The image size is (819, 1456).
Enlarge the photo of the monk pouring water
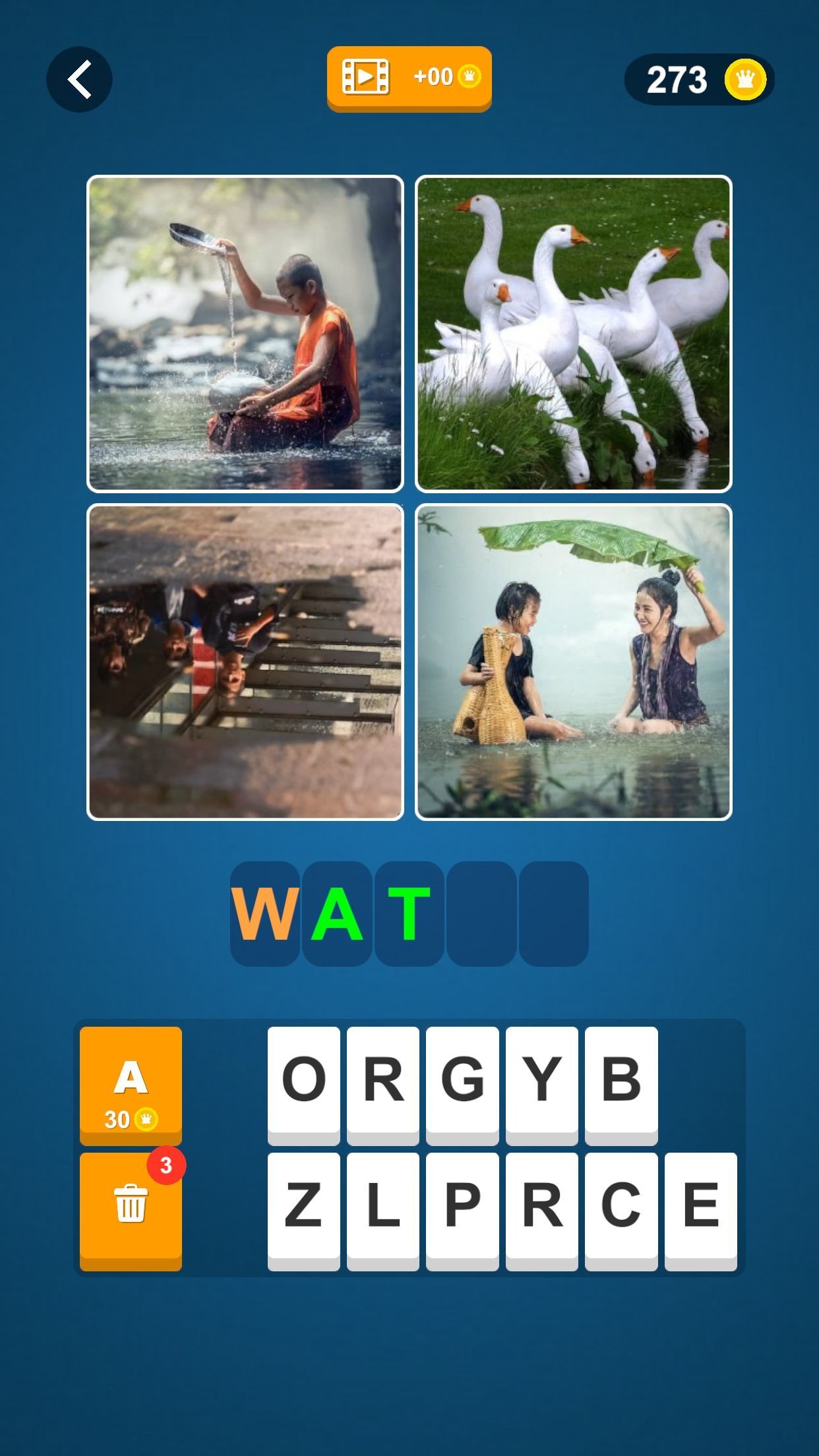click(x=245, y=334)
